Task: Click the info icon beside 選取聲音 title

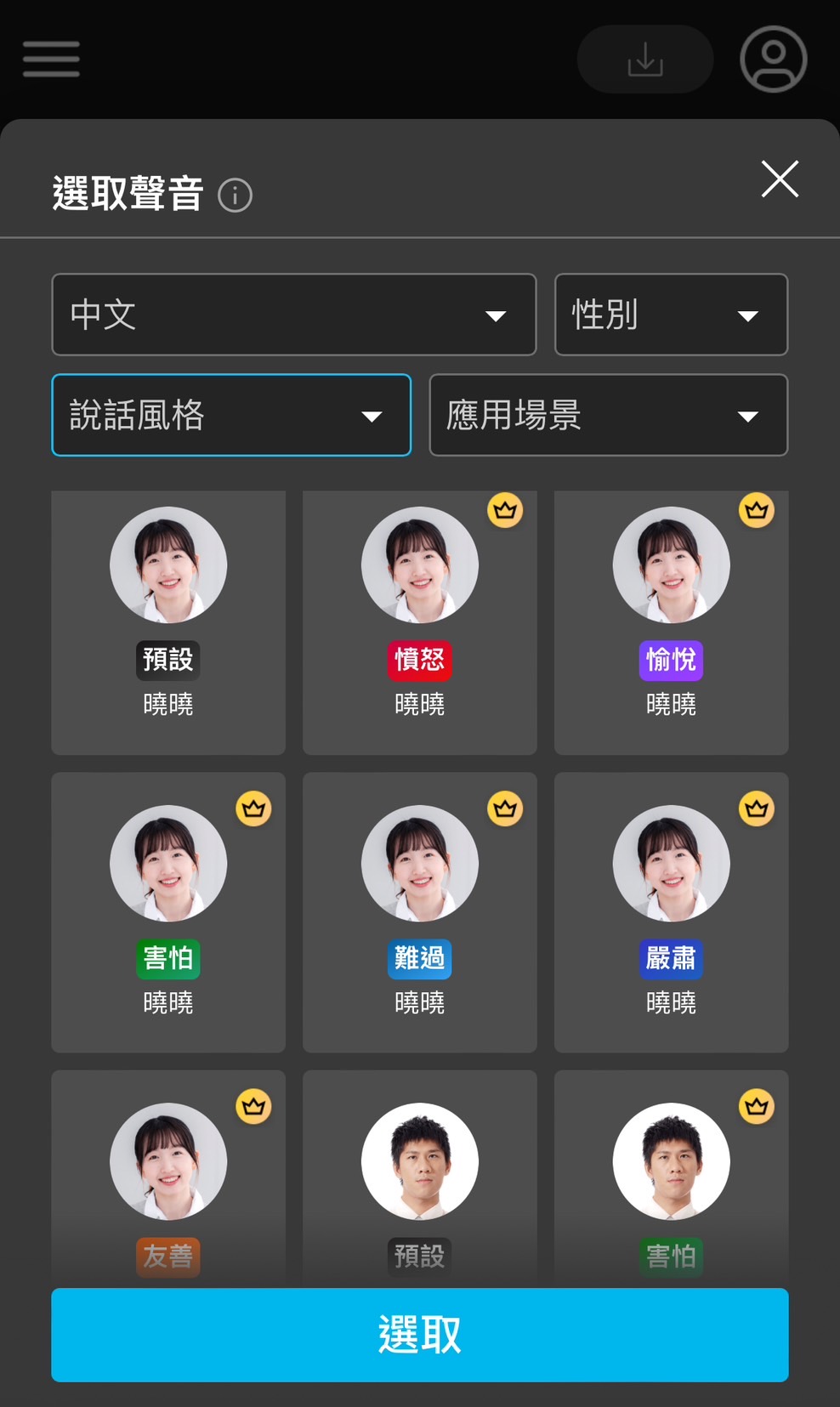Action: pyautogui.click(x=235, y=196)
